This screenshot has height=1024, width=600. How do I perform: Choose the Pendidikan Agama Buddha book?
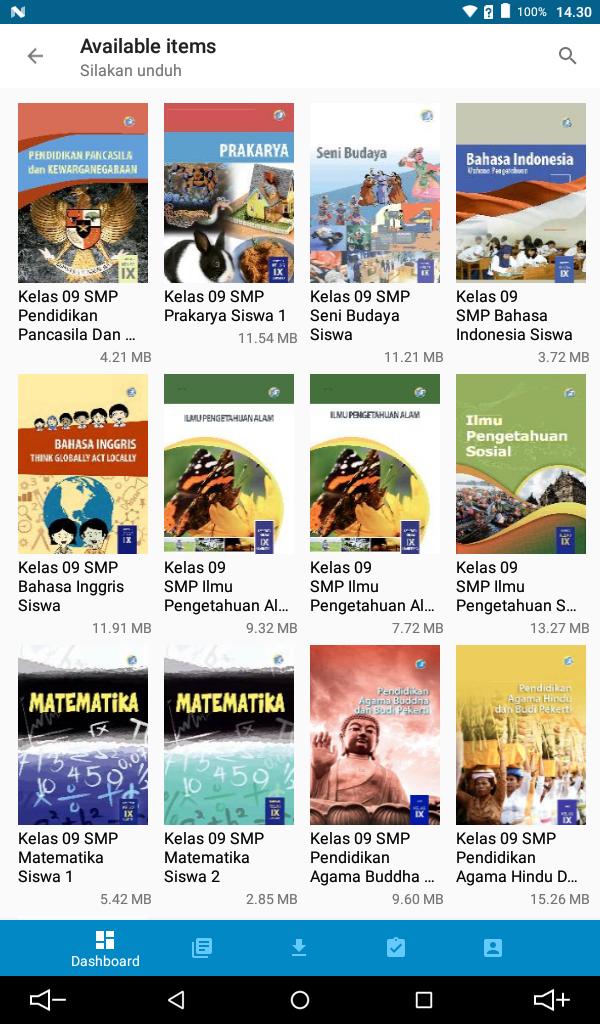[375, 735]
